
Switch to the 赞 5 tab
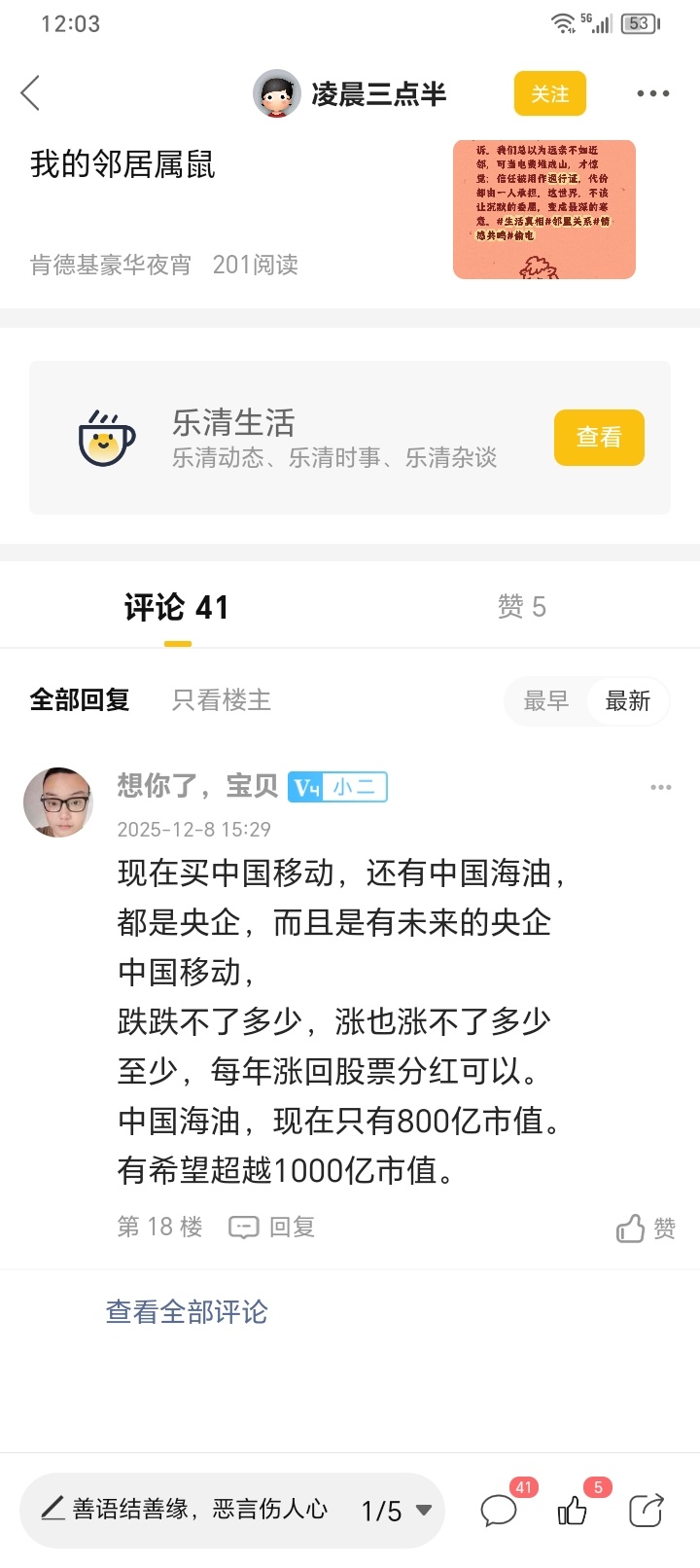521,608
